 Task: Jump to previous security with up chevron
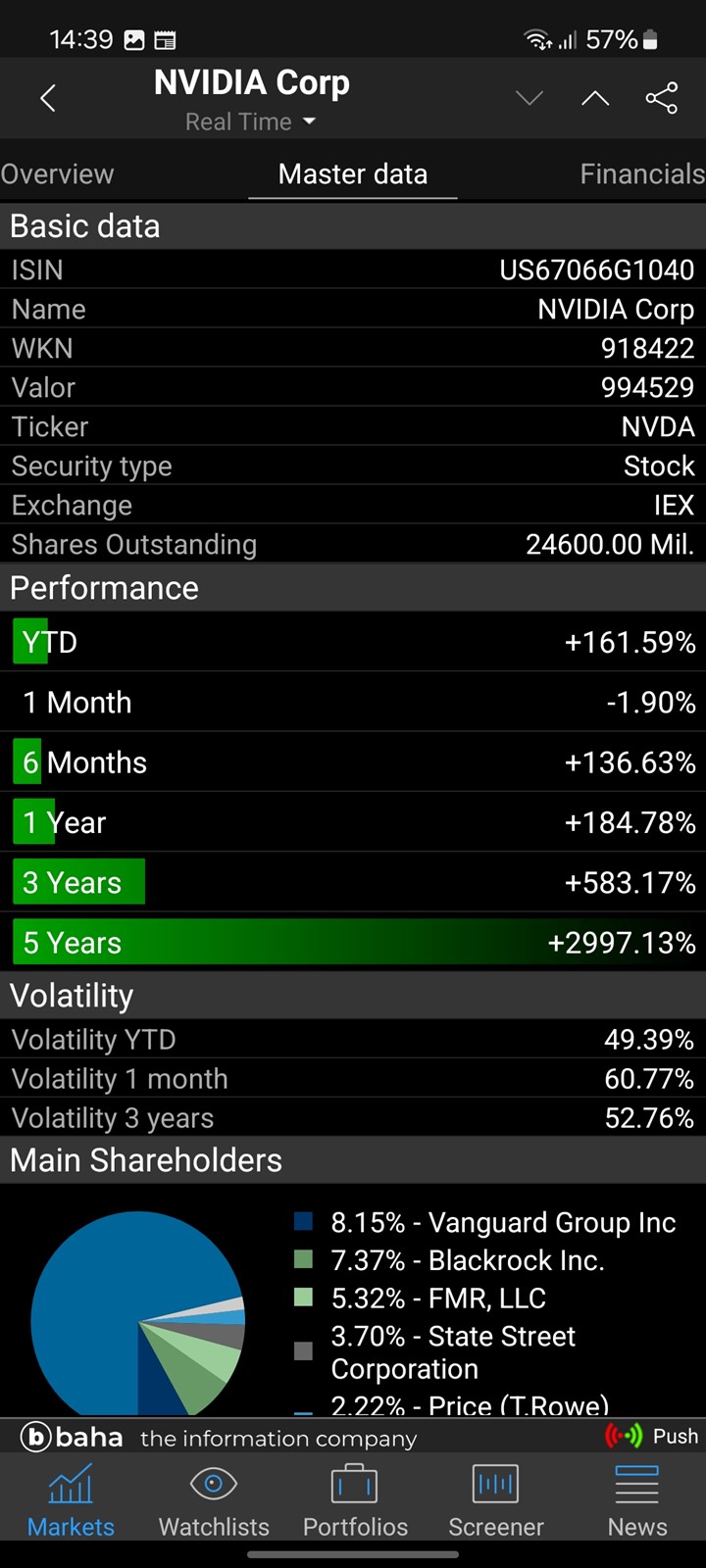coord(595,98)
